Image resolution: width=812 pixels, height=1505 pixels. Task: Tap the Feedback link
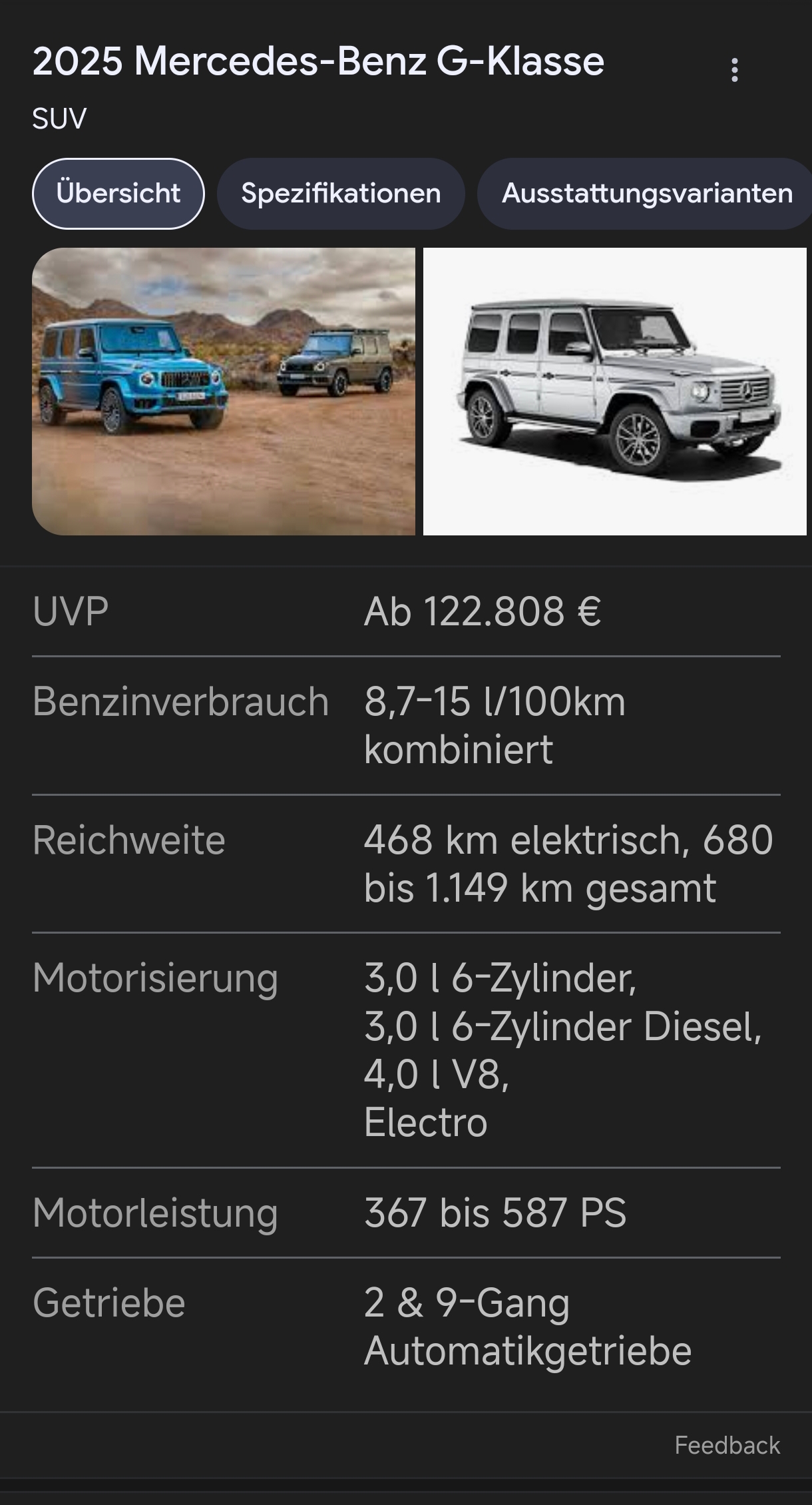pos(726,1445)
